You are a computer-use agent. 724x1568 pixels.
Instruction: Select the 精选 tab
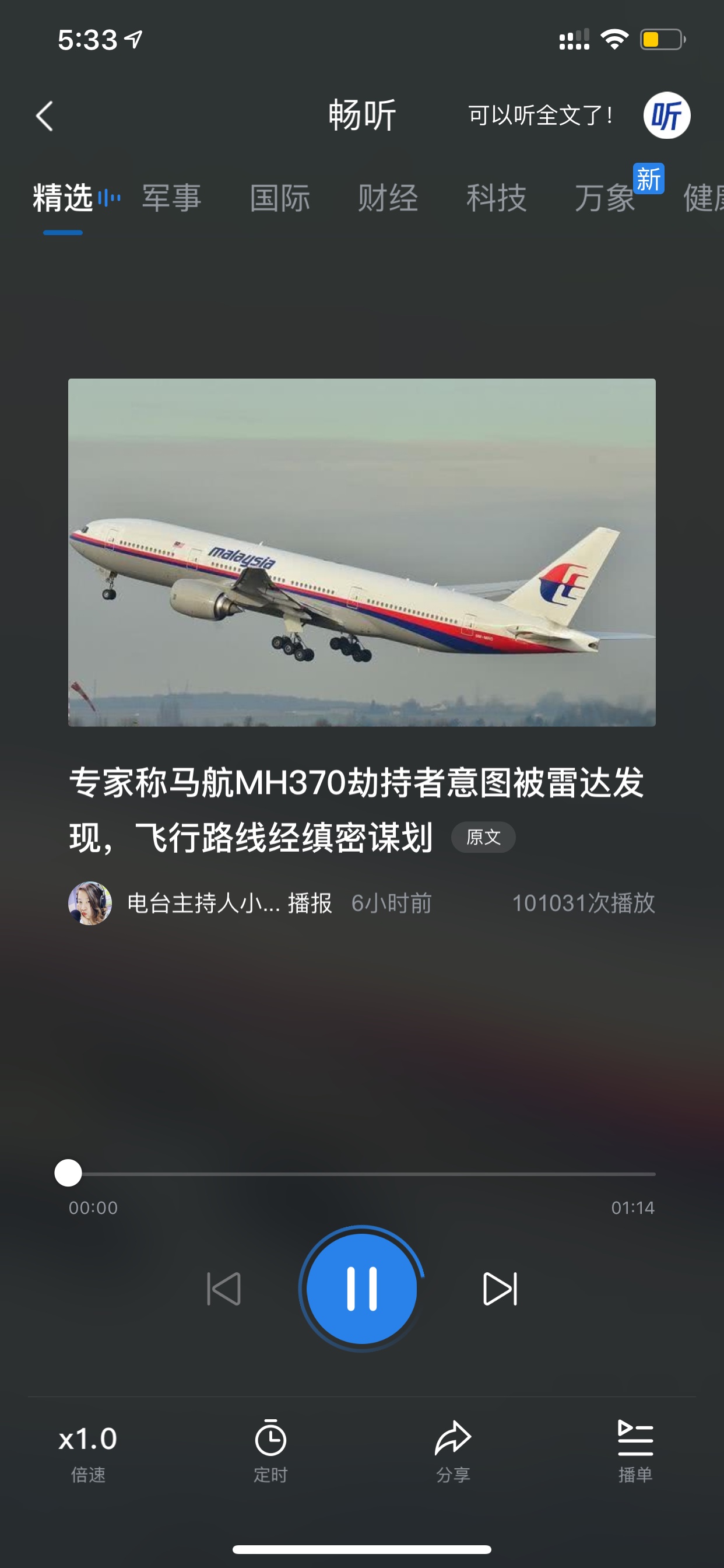(x=63, y=198)
